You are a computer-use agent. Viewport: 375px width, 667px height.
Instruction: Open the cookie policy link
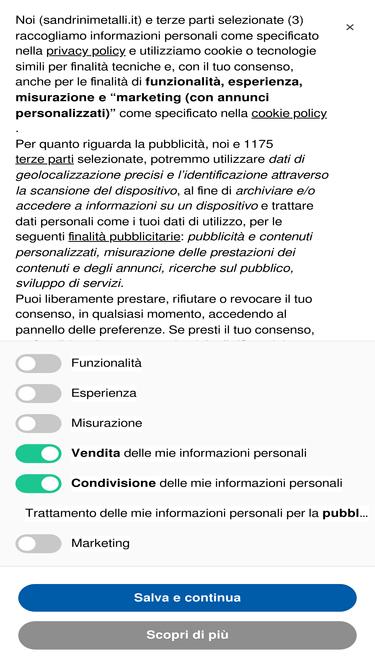pyautogui.click(x=289, y=114)
